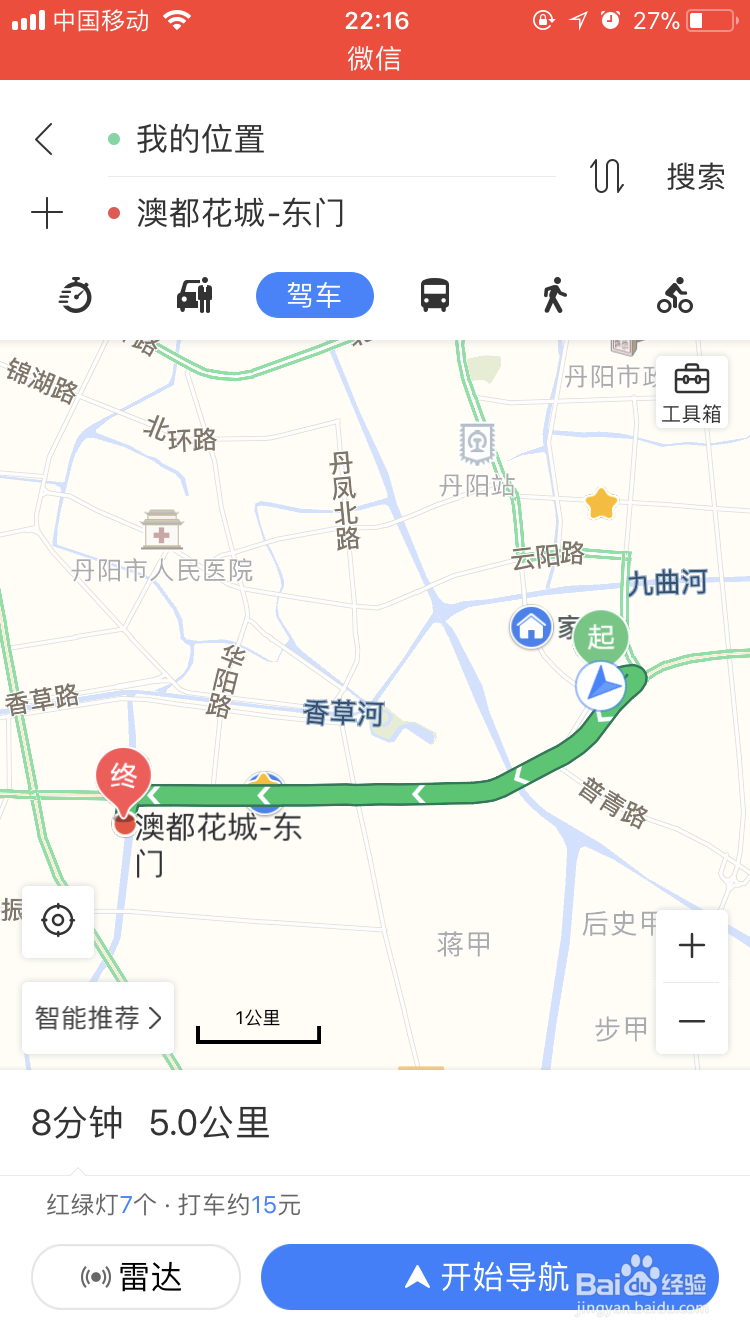
Task: Select the walking route mode
Action: tap(554, 295)
